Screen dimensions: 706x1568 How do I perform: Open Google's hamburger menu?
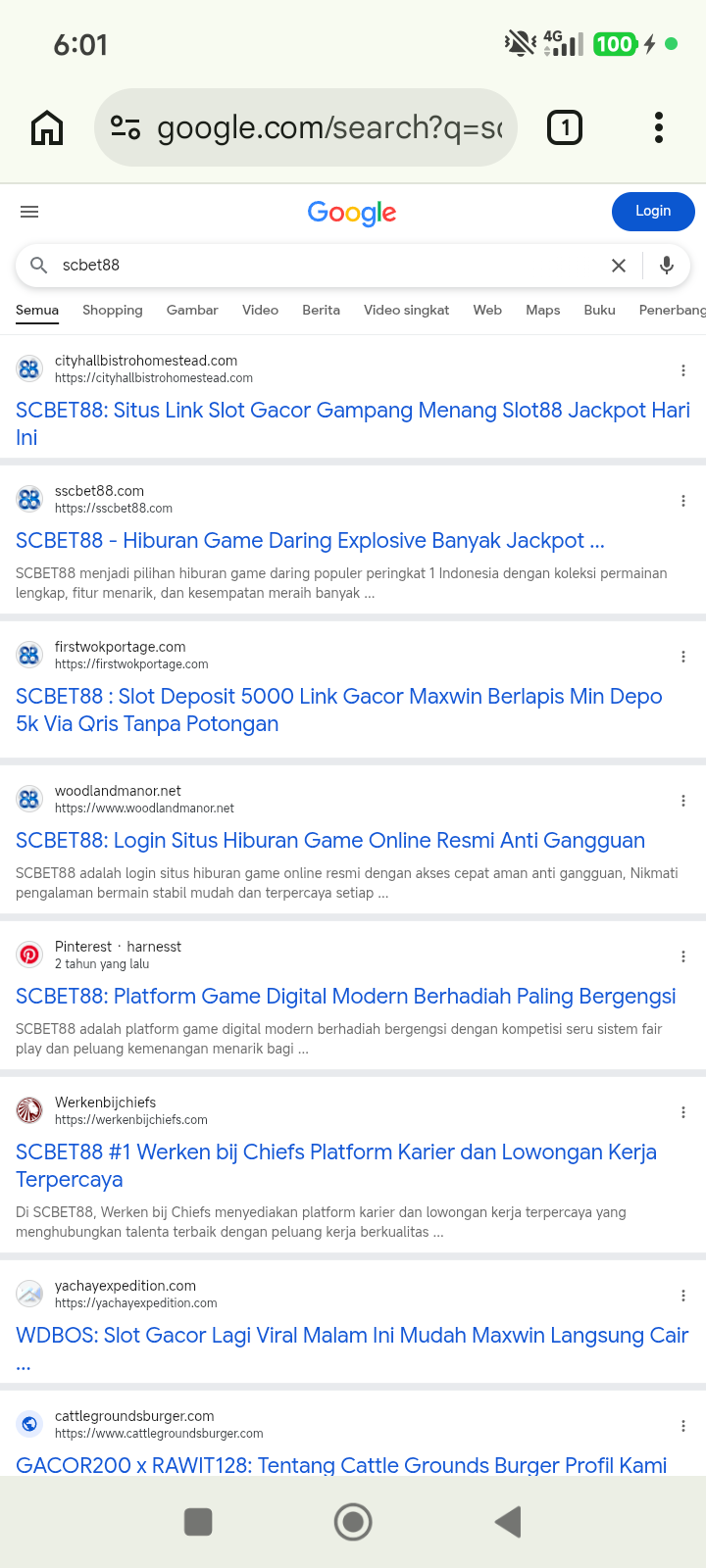pyautogui.click(x=29, y=212)
